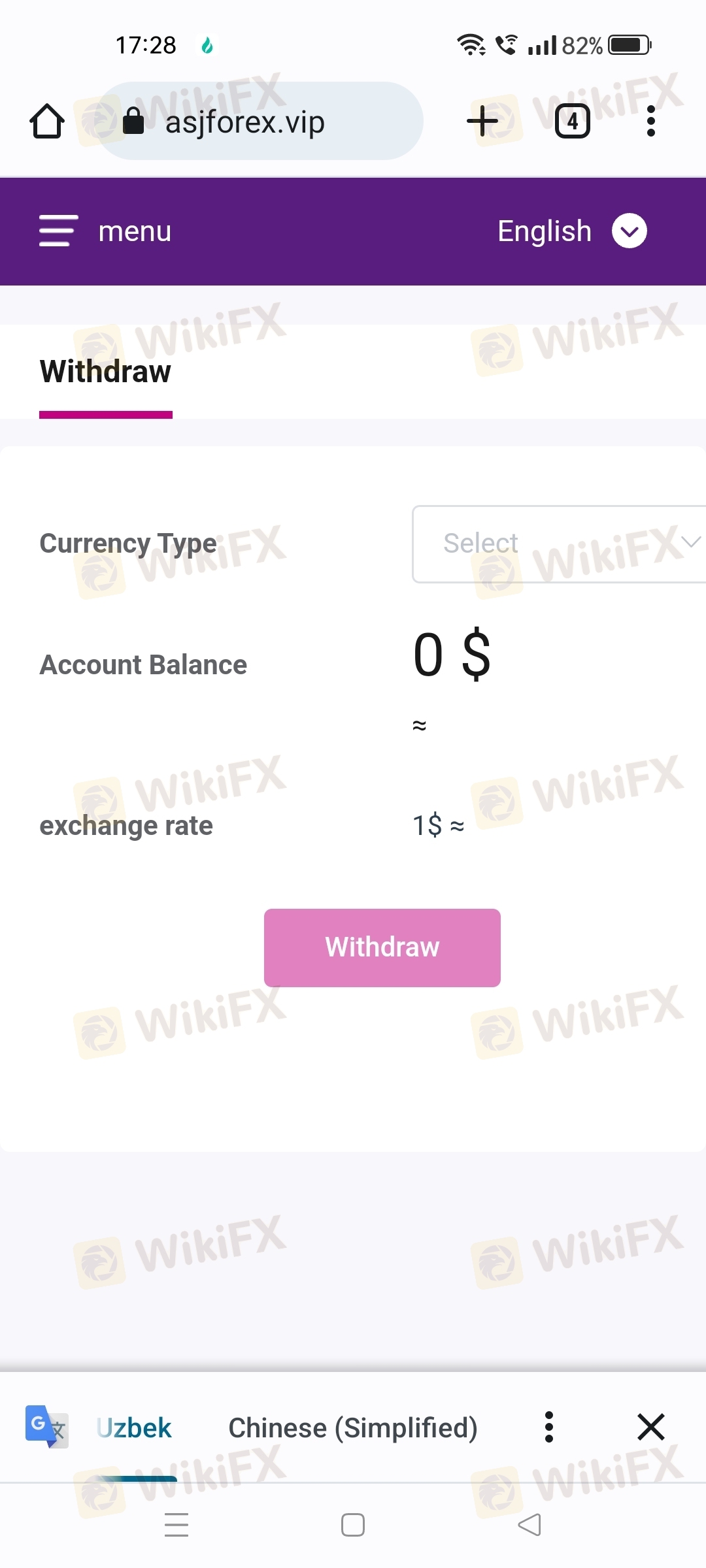Dismiss the translate bar
706x1568 pixels.
tap(651, 1428)
